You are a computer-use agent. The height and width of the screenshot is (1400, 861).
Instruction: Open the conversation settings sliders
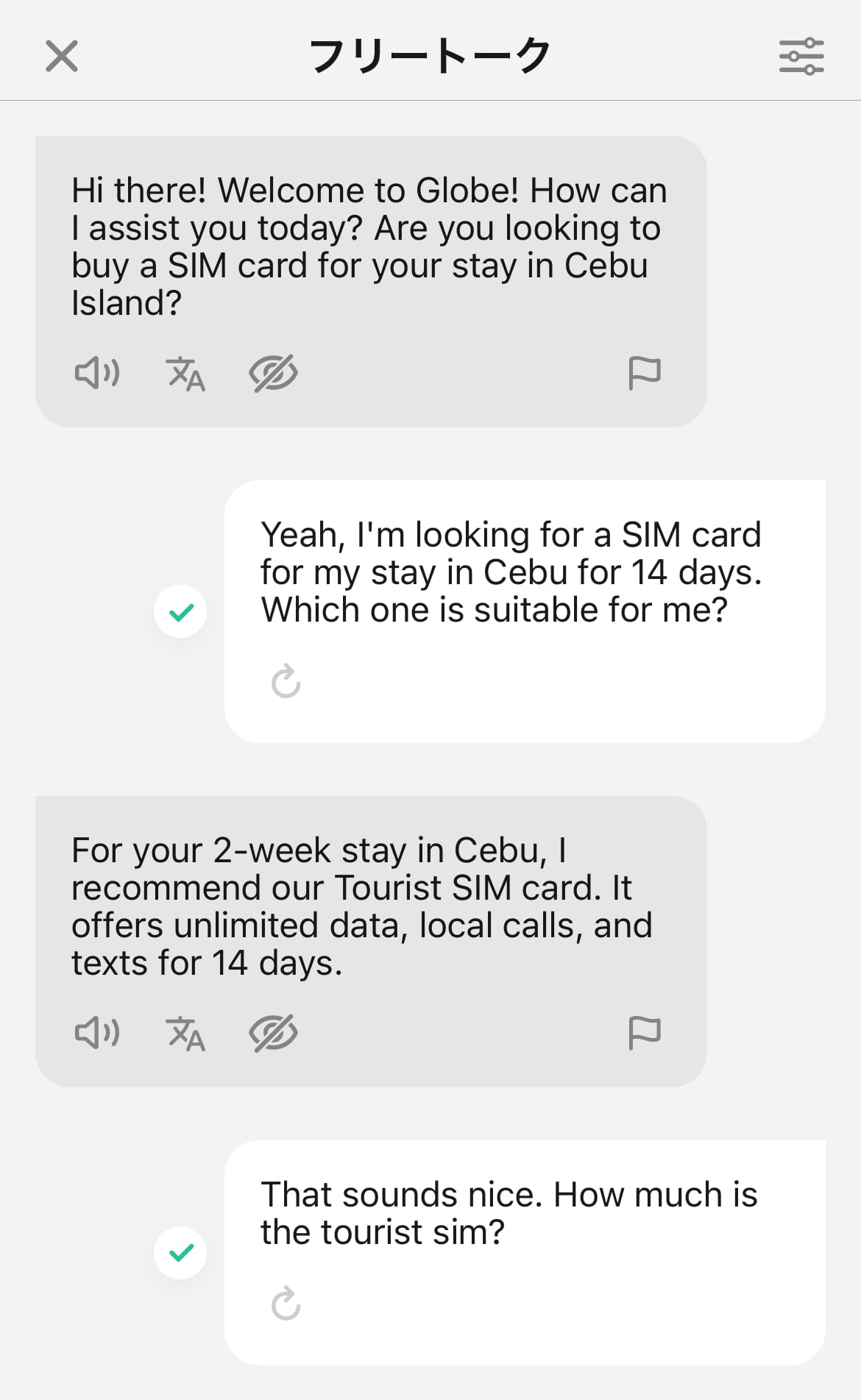click(801, 57)
